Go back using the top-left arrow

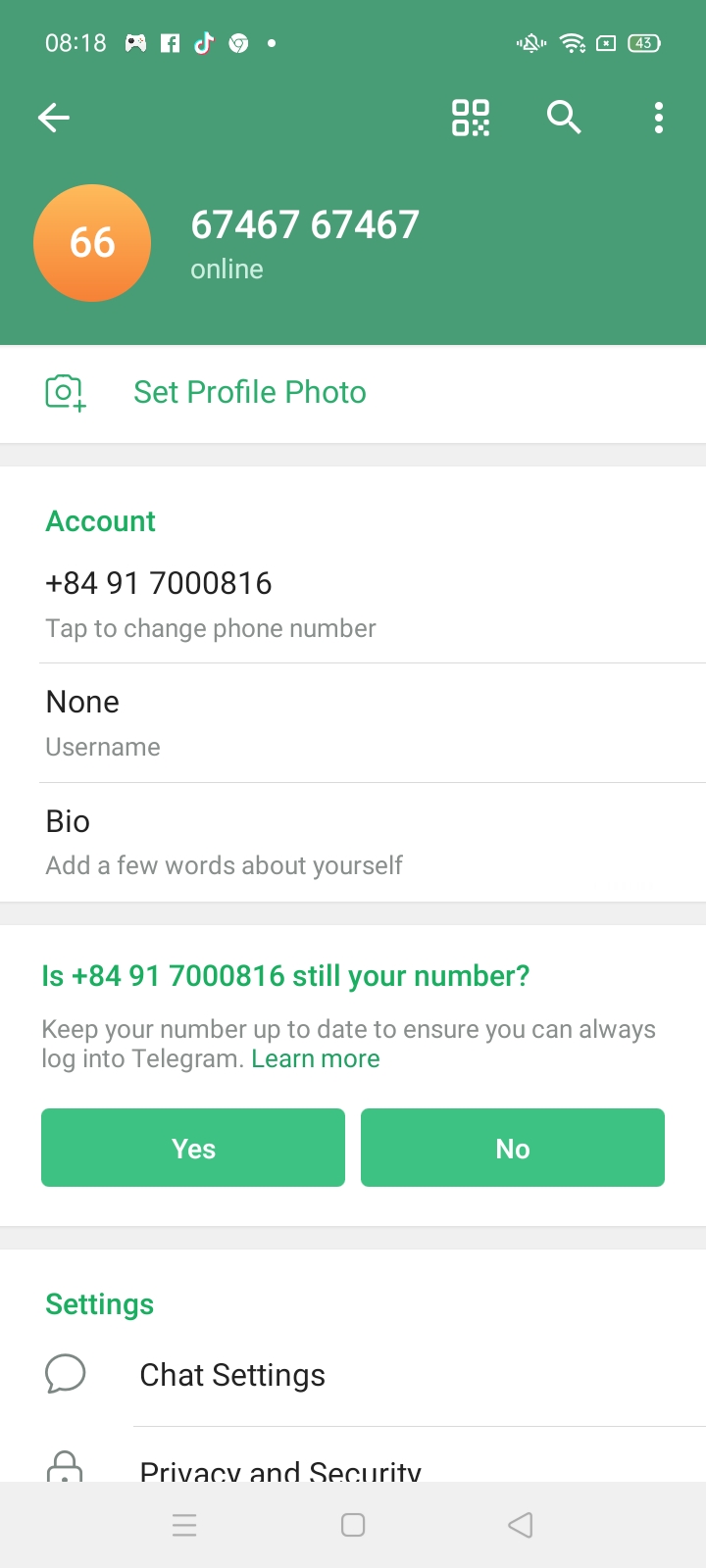pyautogui.click(x=54, y=119)
